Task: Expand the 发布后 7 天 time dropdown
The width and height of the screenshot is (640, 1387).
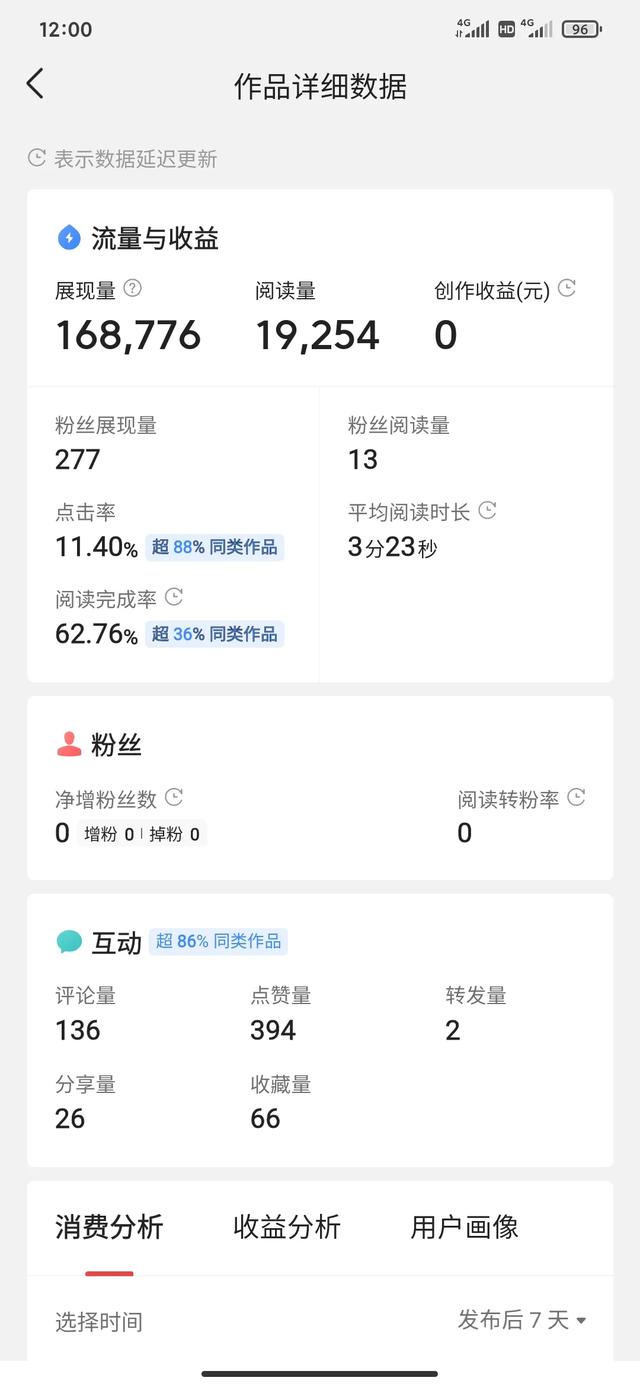Action: click(522, 1320)
